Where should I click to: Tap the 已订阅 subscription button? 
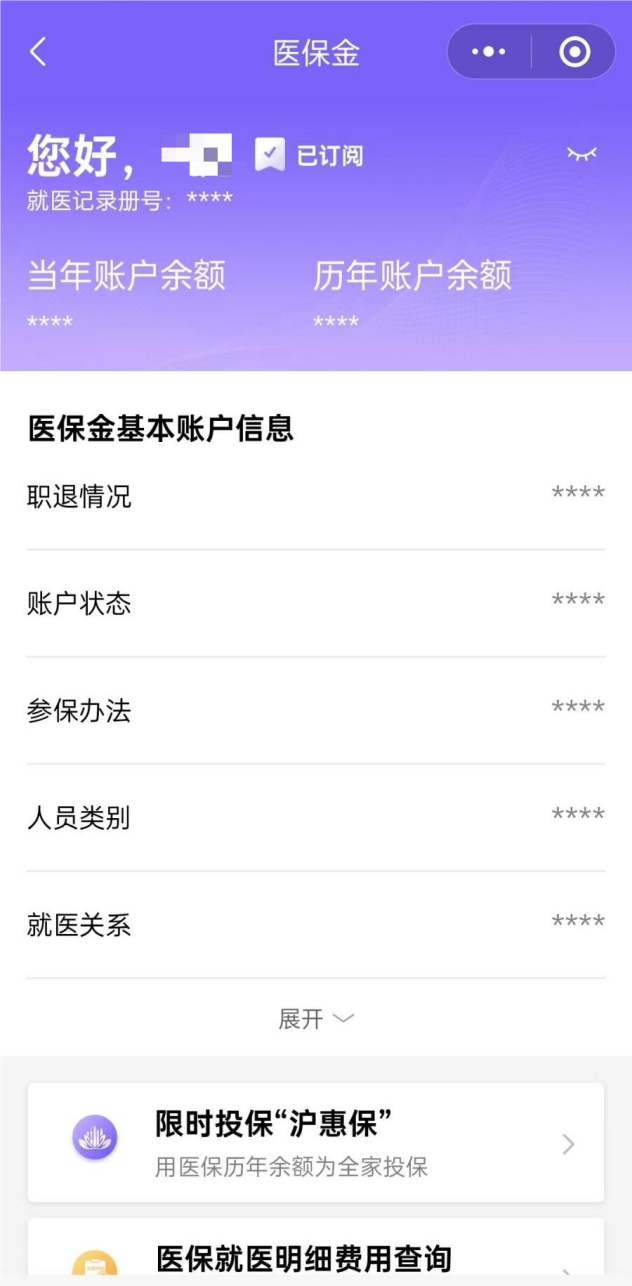click(309, 155)
